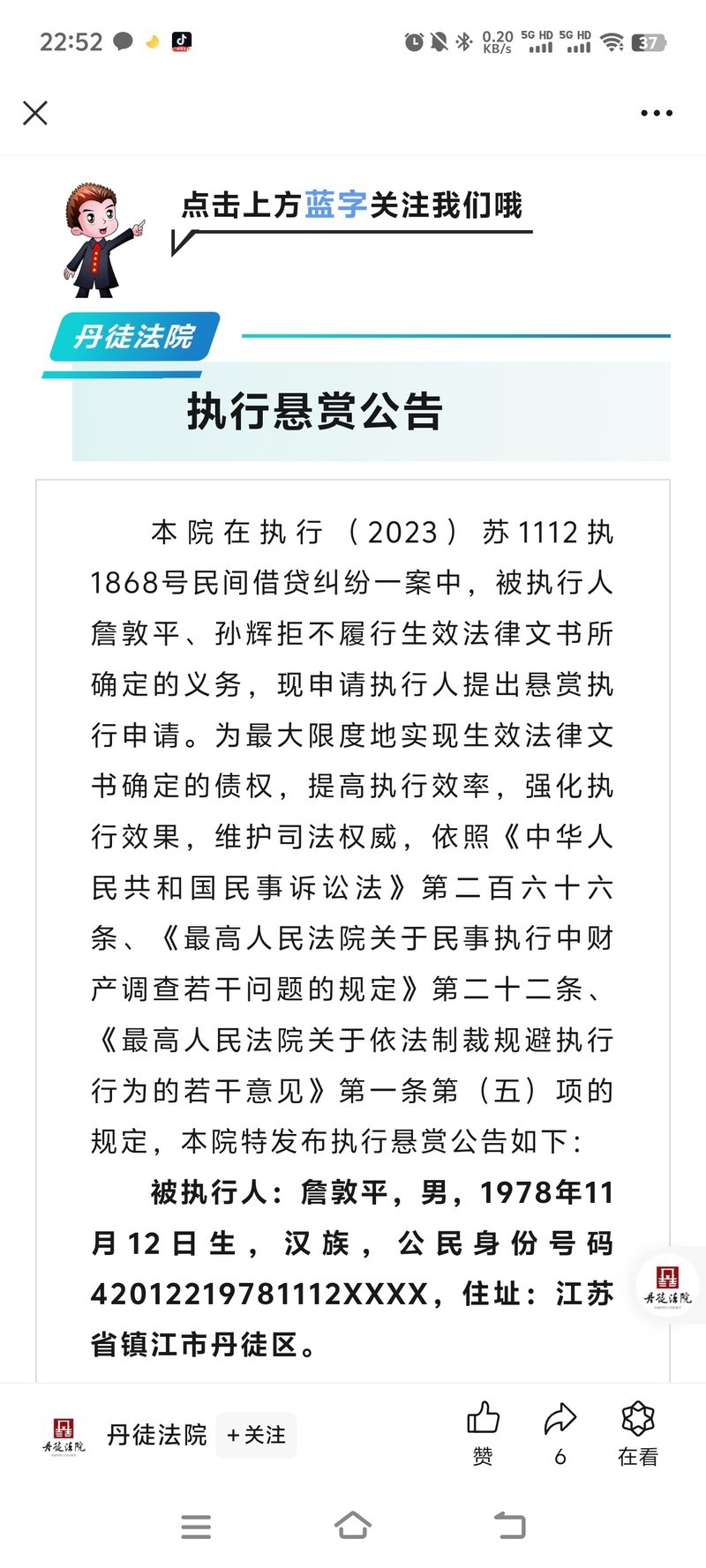Go back with the system back button

click(509, 1525)
